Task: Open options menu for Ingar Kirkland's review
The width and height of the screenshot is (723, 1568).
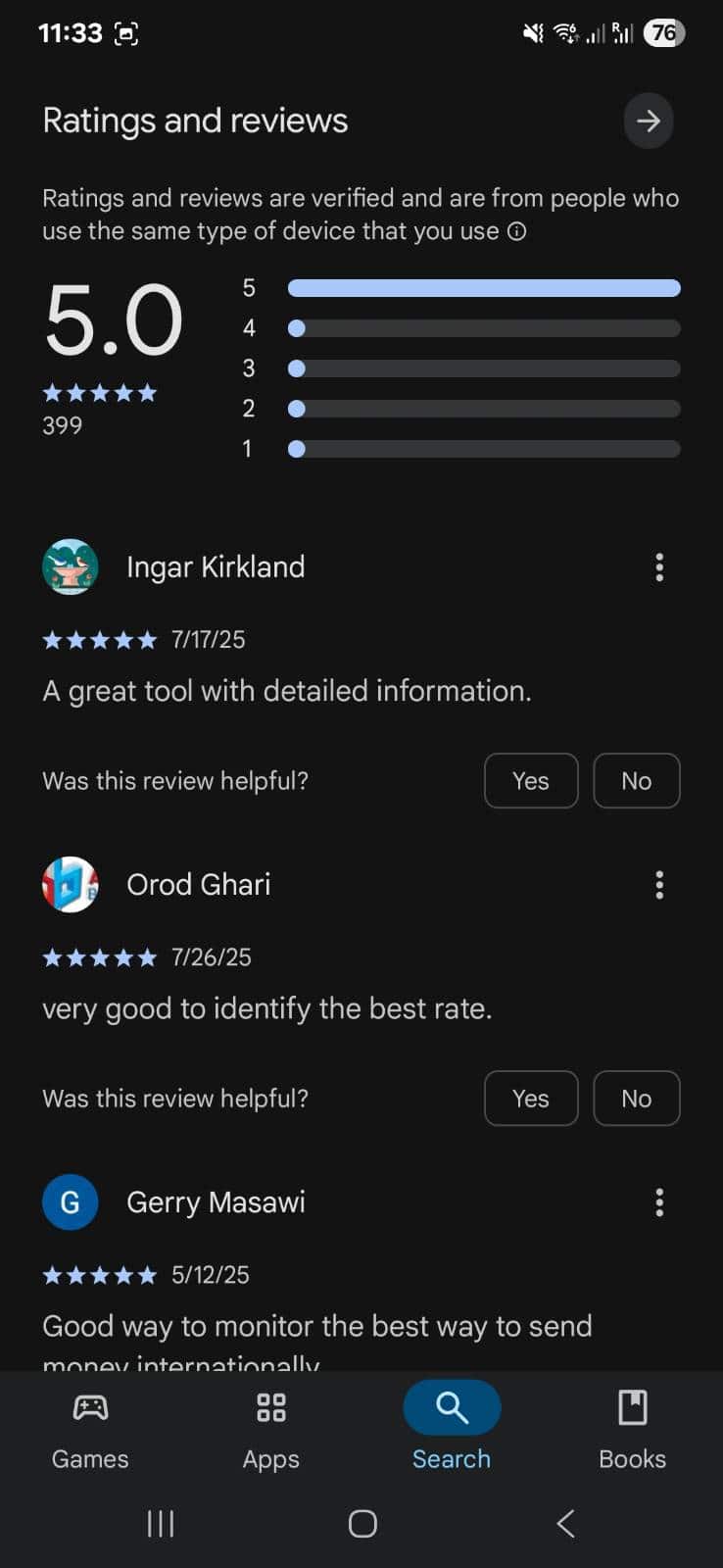Action: click(659, 567)
